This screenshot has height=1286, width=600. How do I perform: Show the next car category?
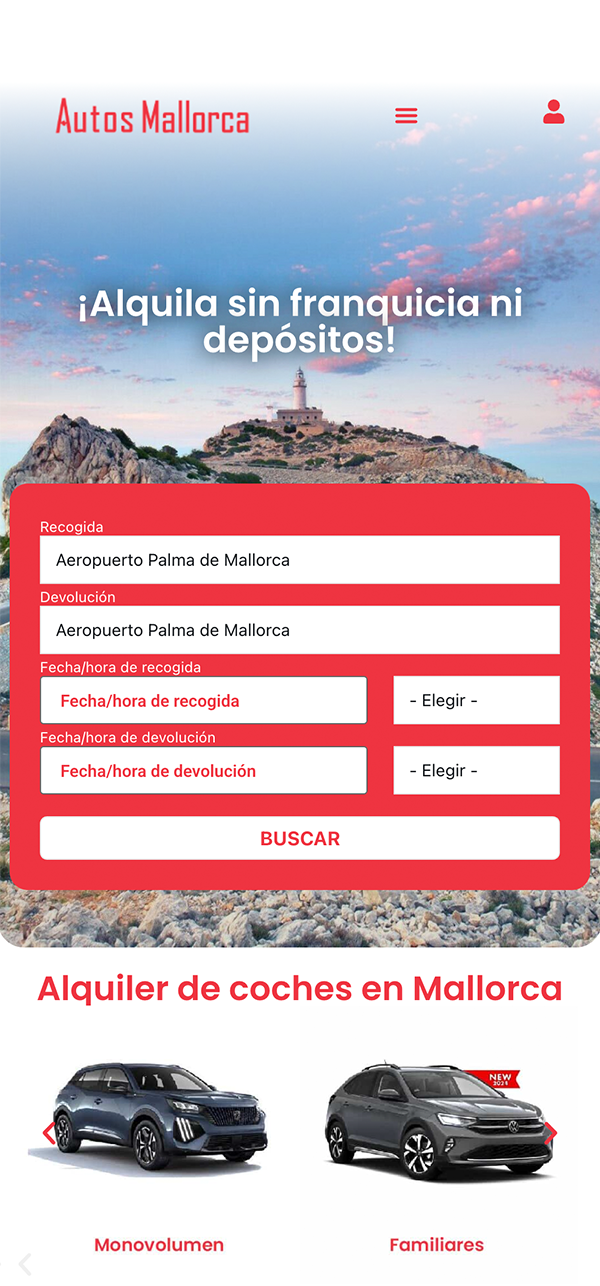pos(549,1133)
